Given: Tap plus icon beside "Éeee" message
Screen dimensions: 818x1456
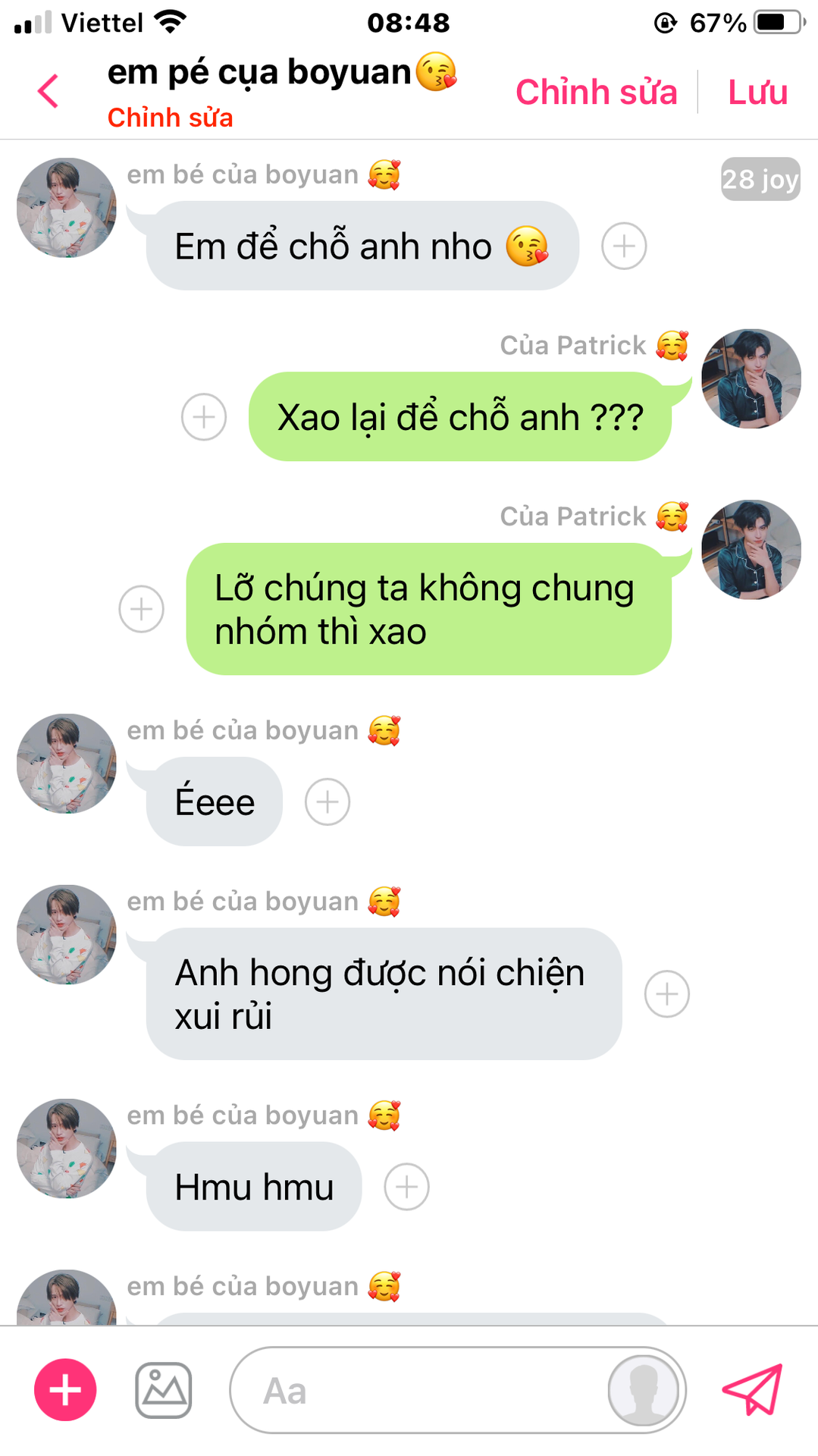Looking at the screenshot, I should point(328,802).
